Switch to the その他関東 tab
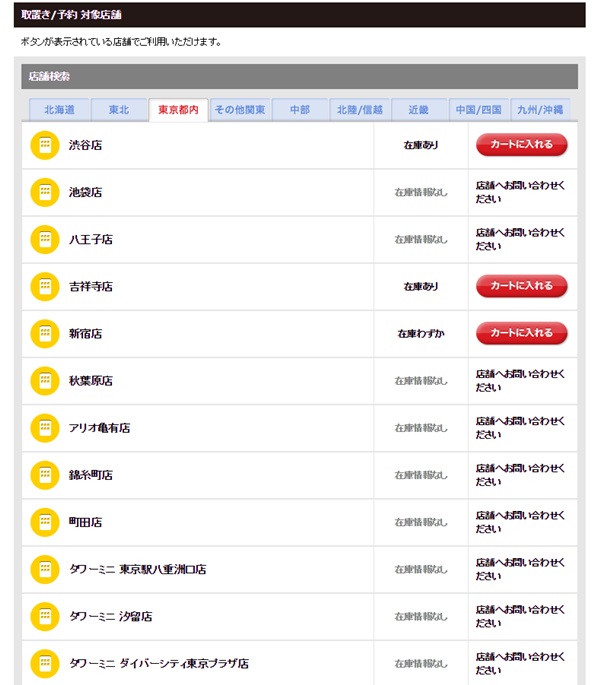 tap(239, 110)
